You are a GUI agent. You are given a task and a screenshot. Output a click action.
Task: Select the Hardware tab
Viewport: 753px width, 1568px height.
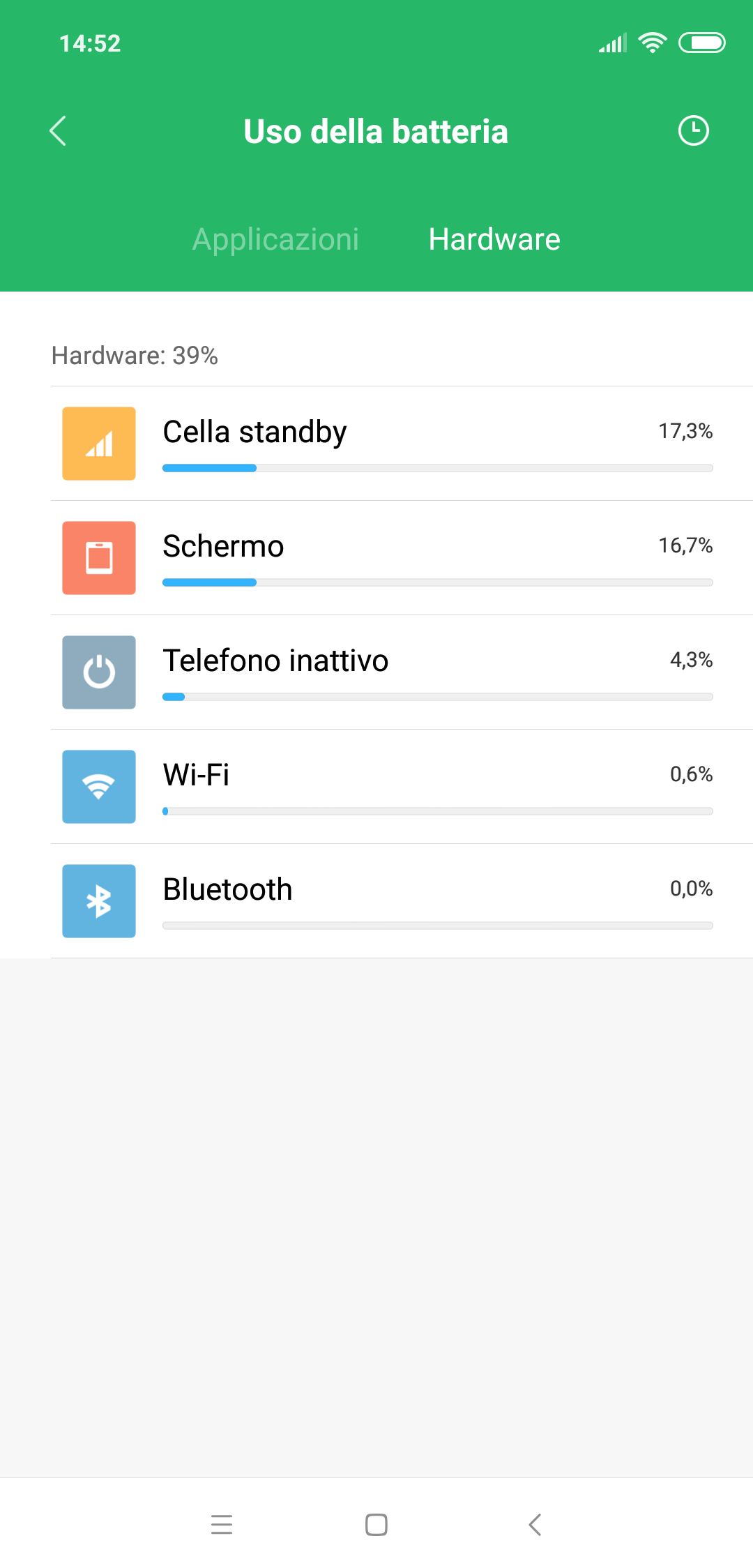pos(494,239)
